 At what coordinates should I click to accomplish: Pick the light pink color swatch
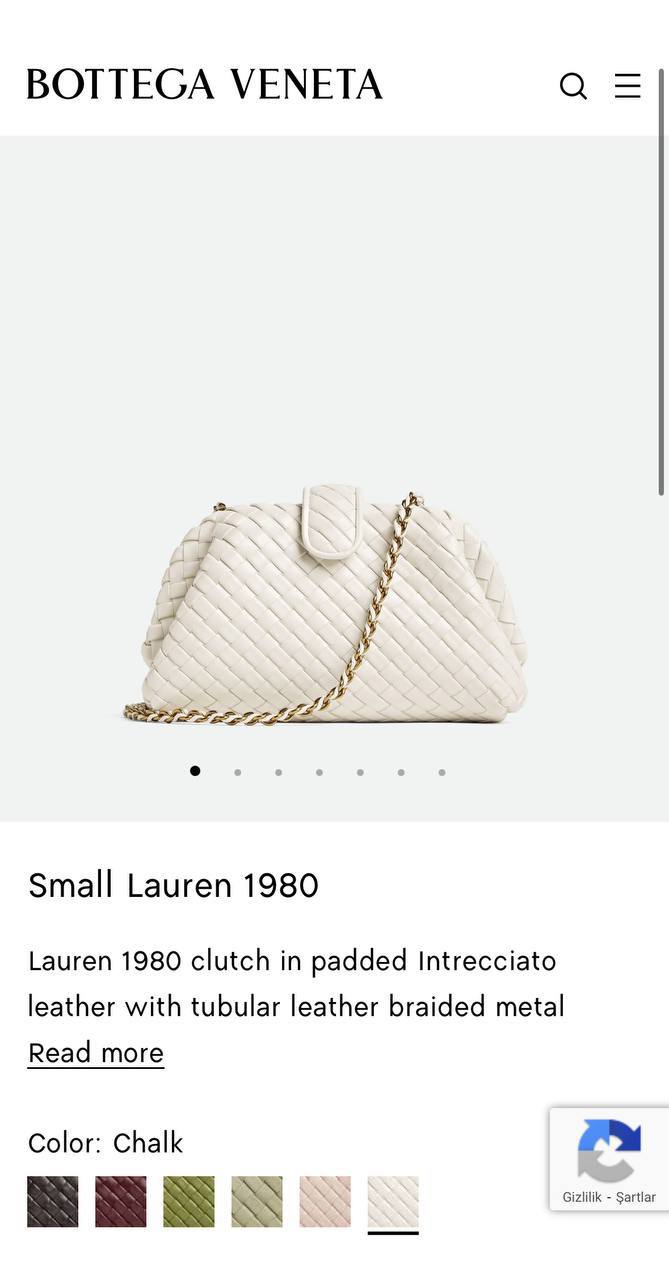325,1201
